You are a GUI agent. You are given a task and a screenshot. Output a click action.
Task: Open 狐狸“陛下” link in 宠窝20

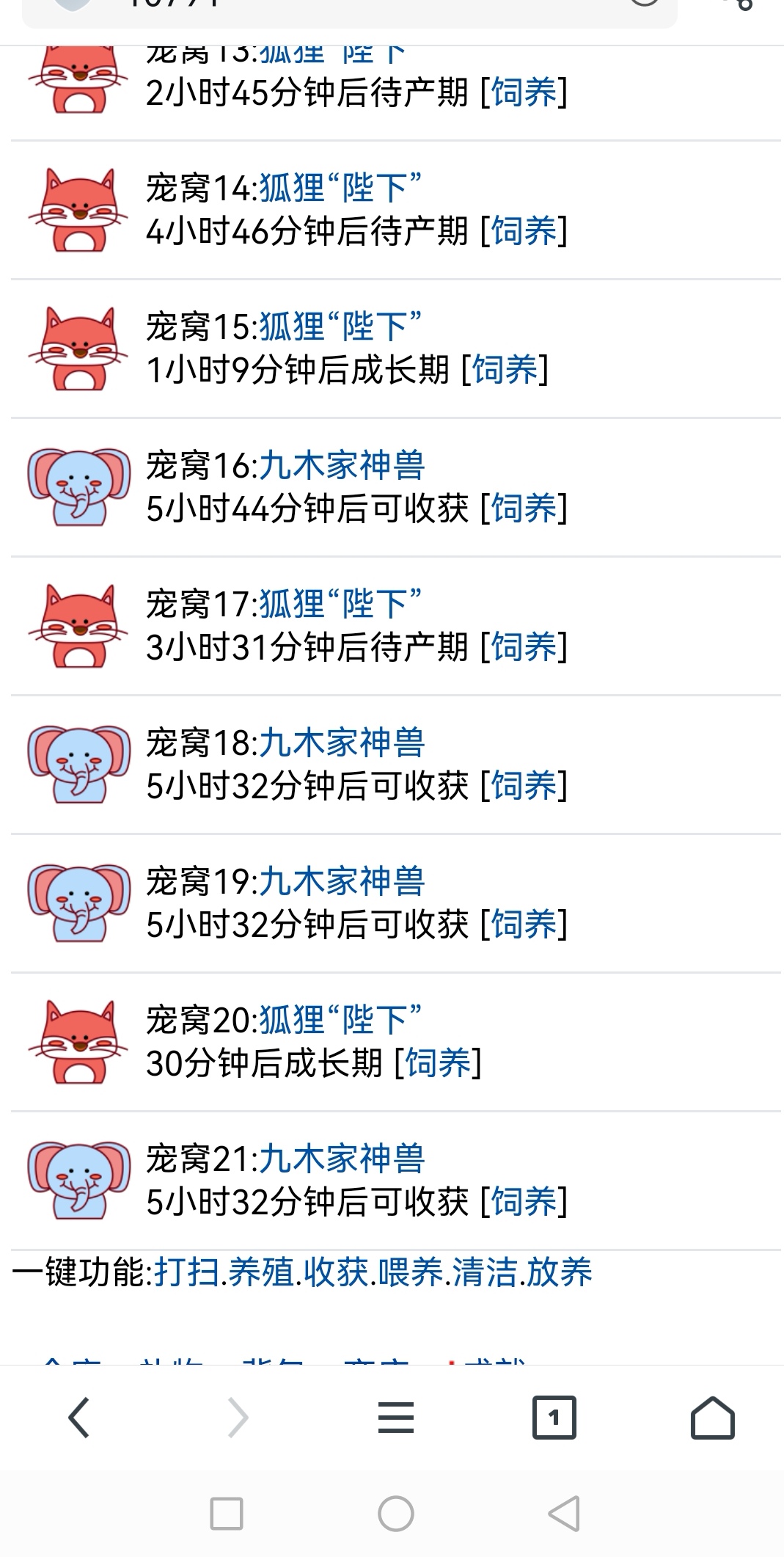tap(341, 1021)
